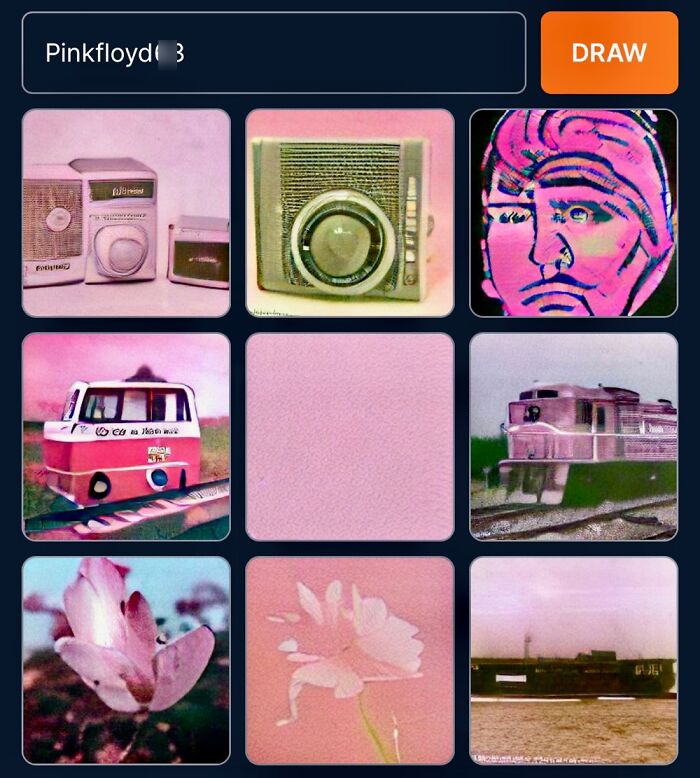Hit the orange DRAW button
This screenshot has width=700, height=778.
pyautogui.click(x=609, y=53)
